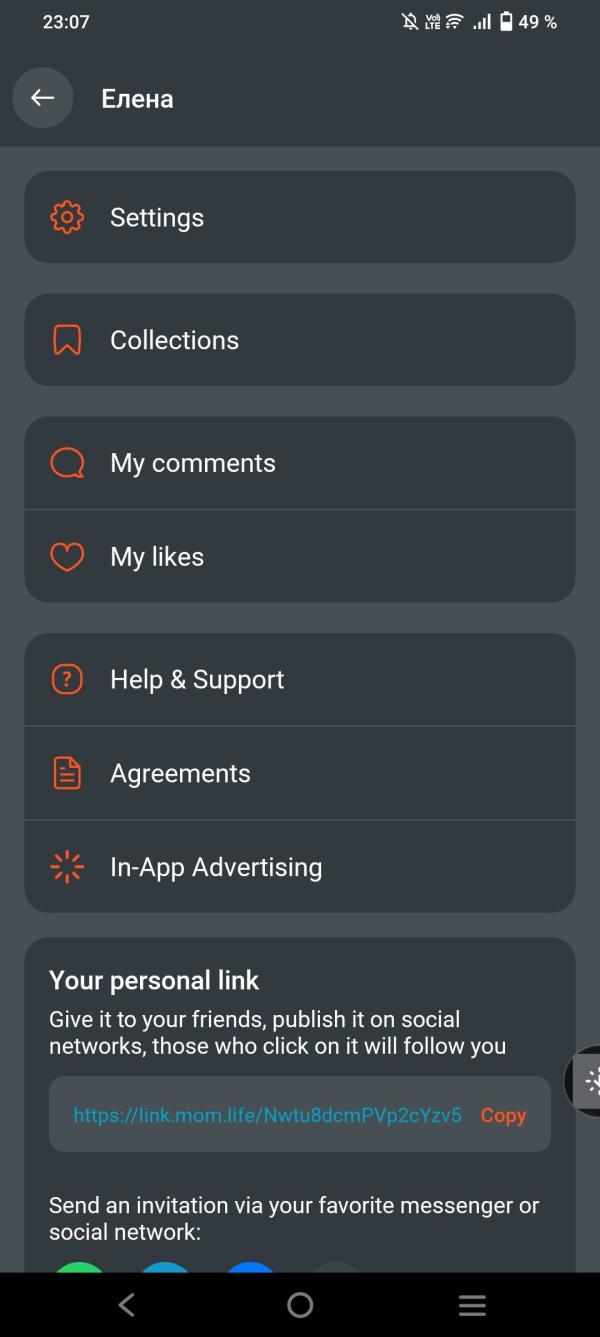Open Collections
This screenshot has width=600, height=1337.
click(x=300, y=340)
